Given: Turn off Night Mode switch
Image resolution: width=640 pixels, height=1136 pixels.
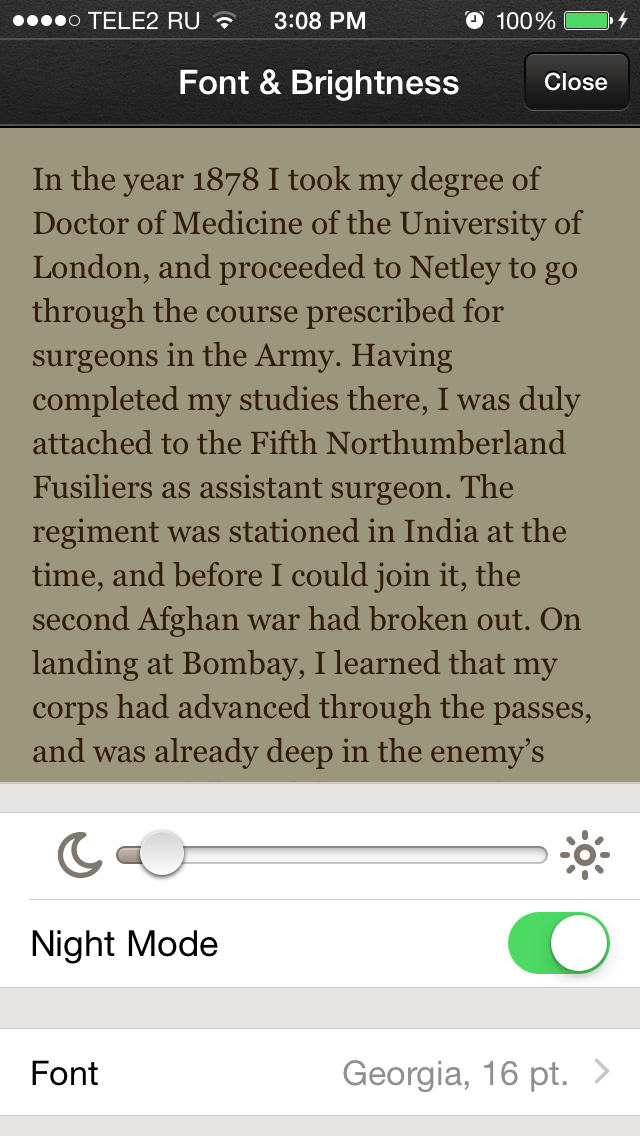Looking at the screenshot, I should 558,943.
